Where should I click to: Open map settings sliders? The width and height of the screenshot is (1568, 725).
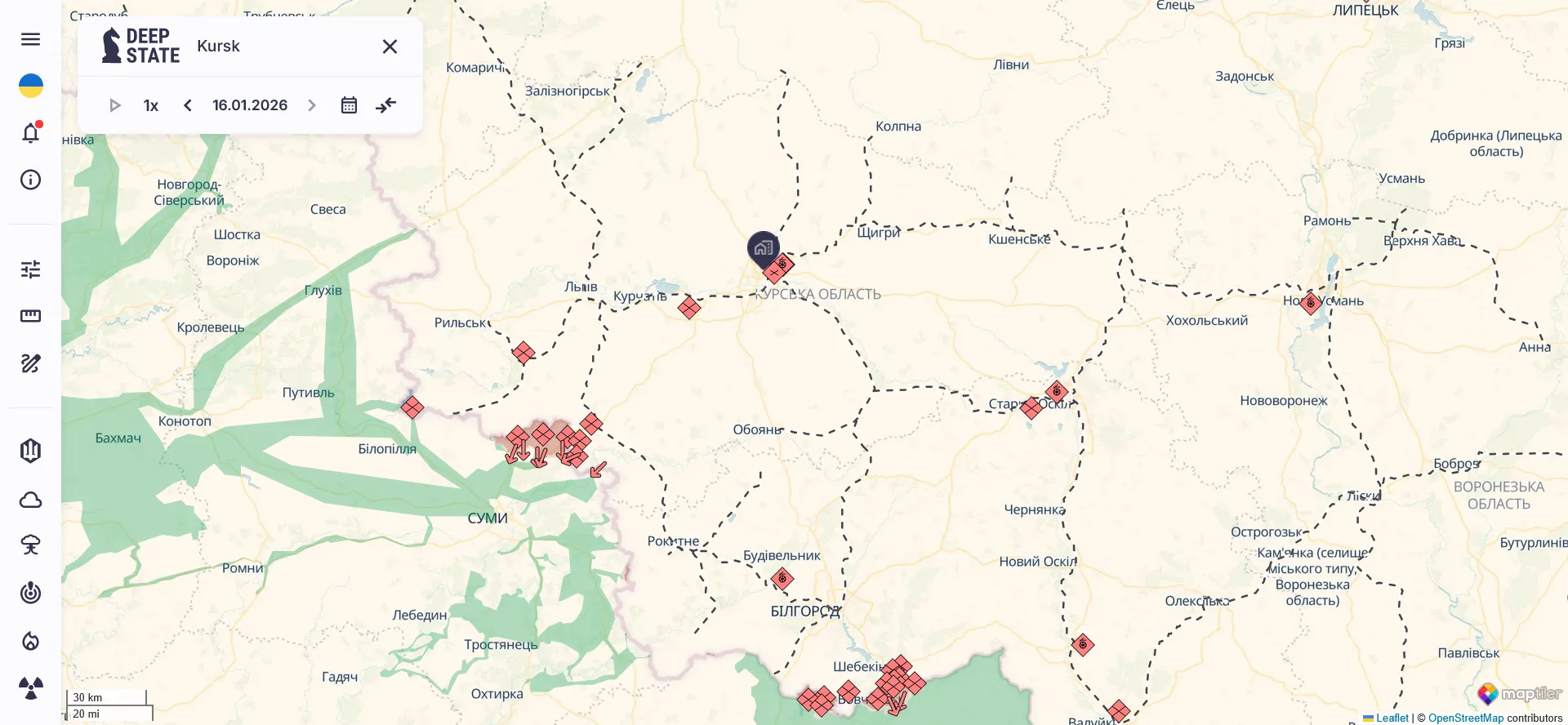tap(30, 269)
